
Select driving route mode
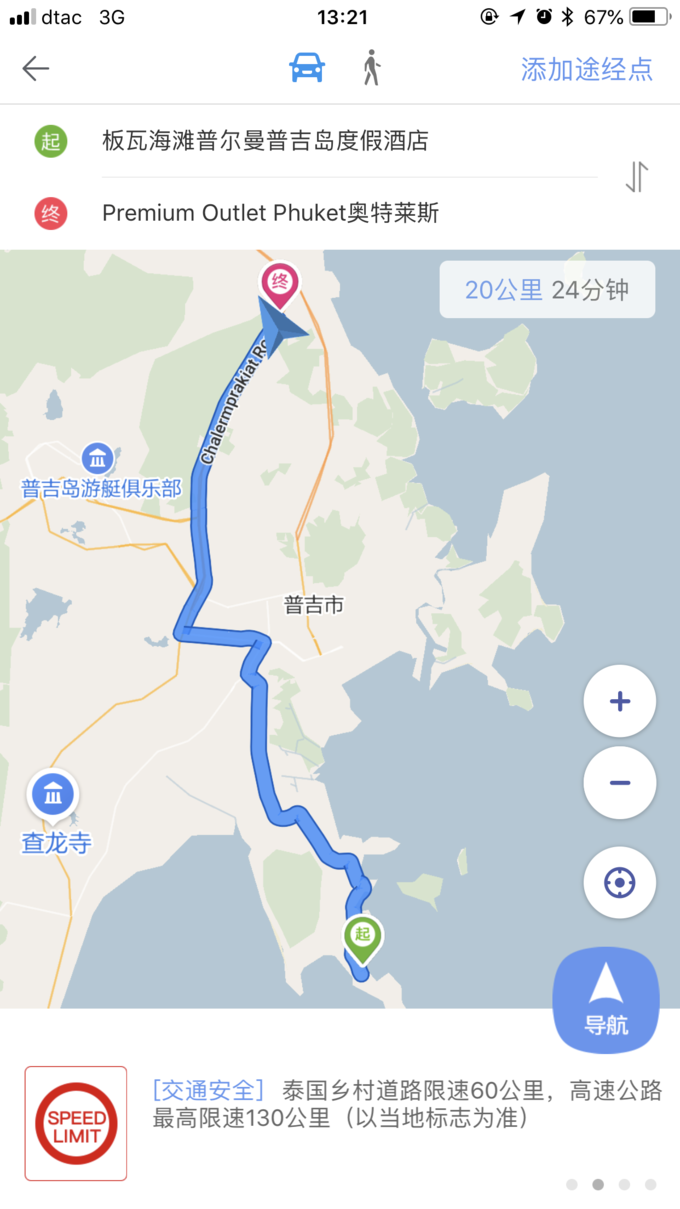click(307, 68)
